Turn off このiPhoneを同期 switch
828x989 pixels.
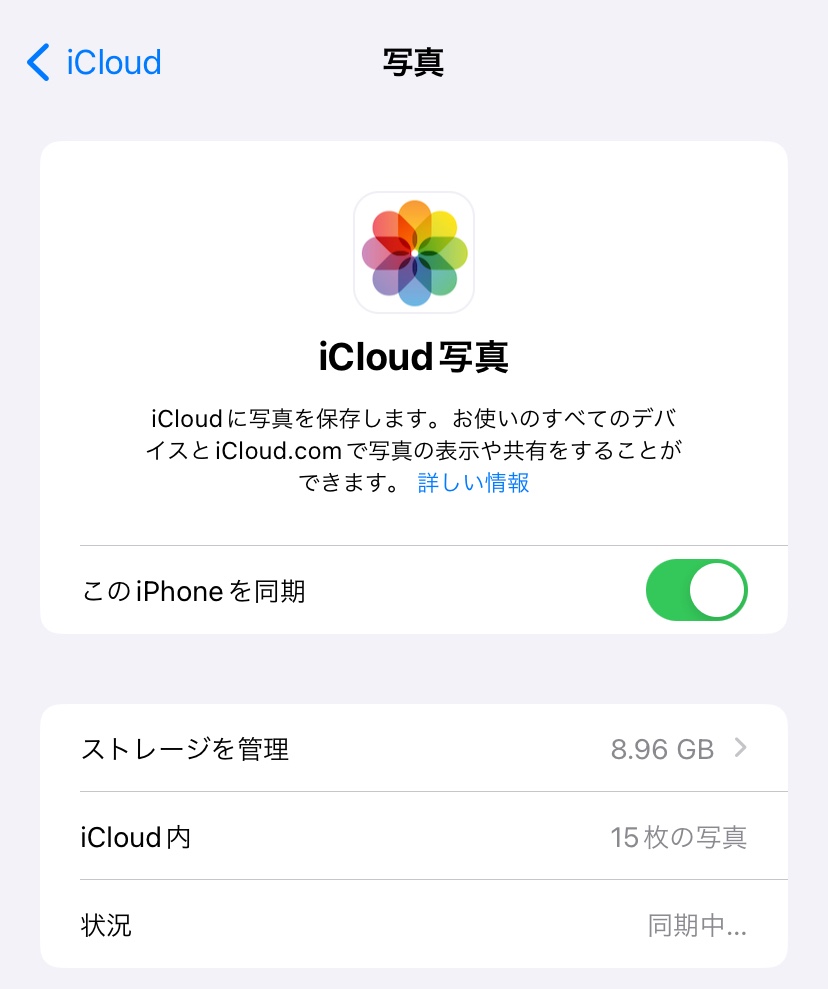click(x=696, y=591)
